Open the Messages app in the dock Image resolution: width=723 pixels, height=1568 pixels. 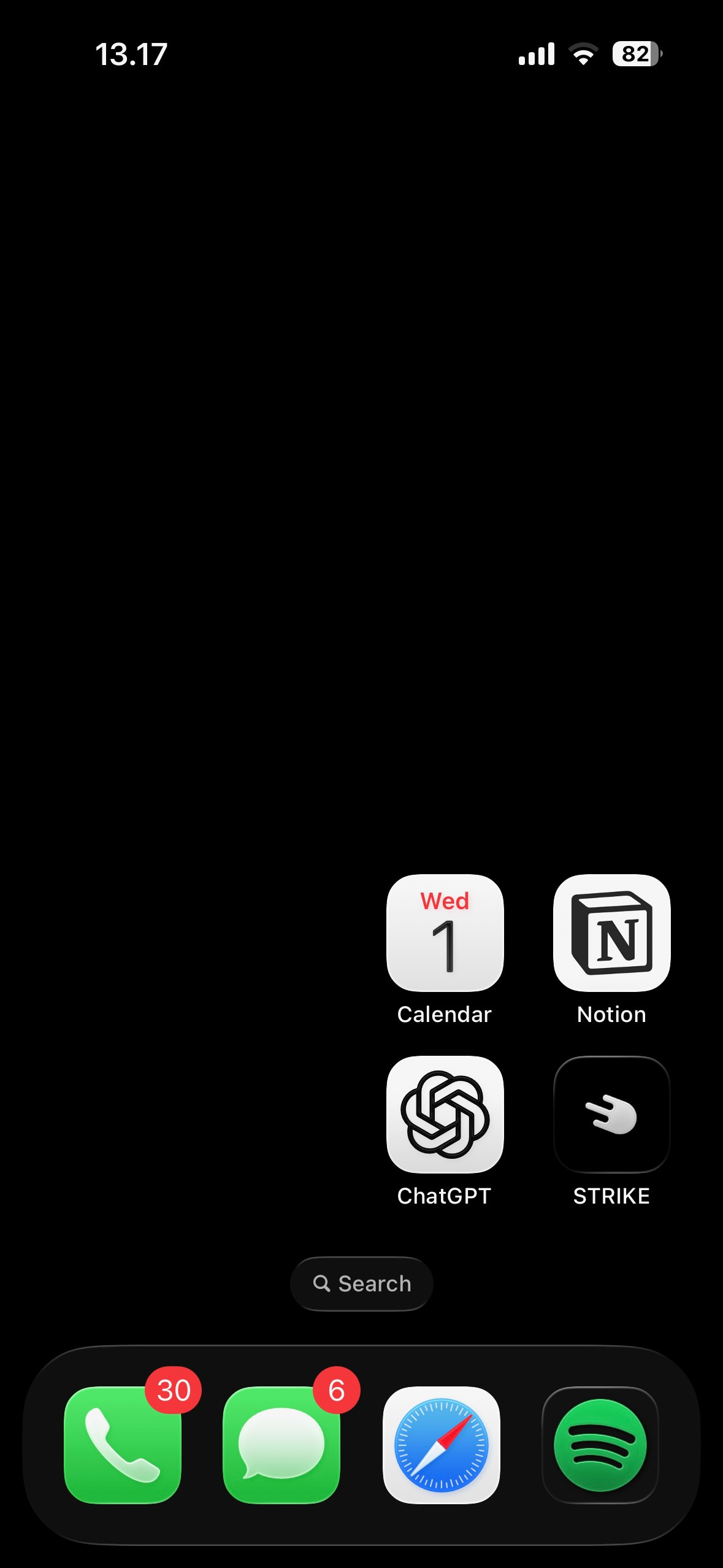coord(281,1445)
